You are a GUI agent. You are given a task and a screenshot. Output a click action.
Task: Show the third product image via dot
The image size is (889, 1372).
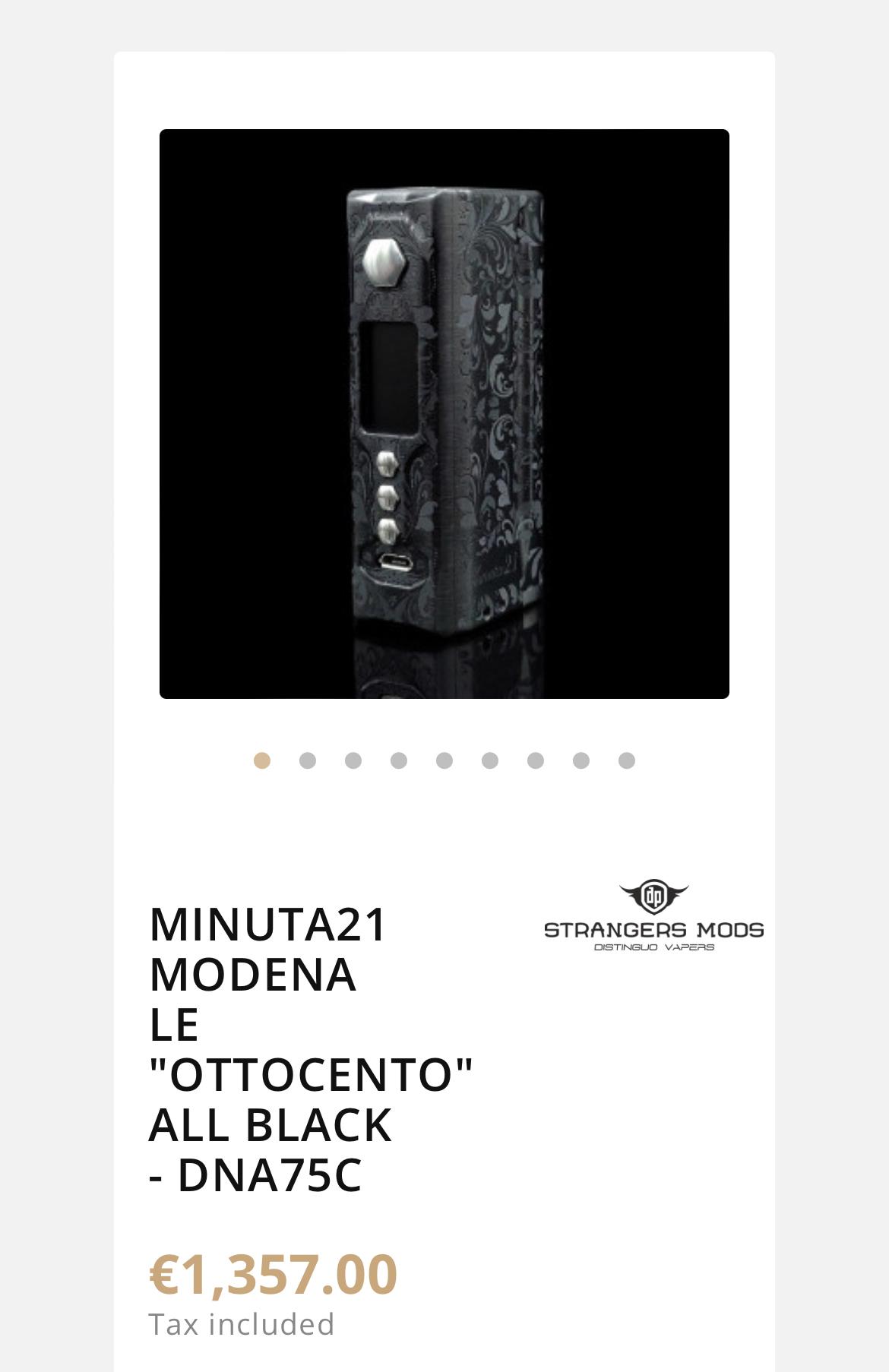(353, 760)
